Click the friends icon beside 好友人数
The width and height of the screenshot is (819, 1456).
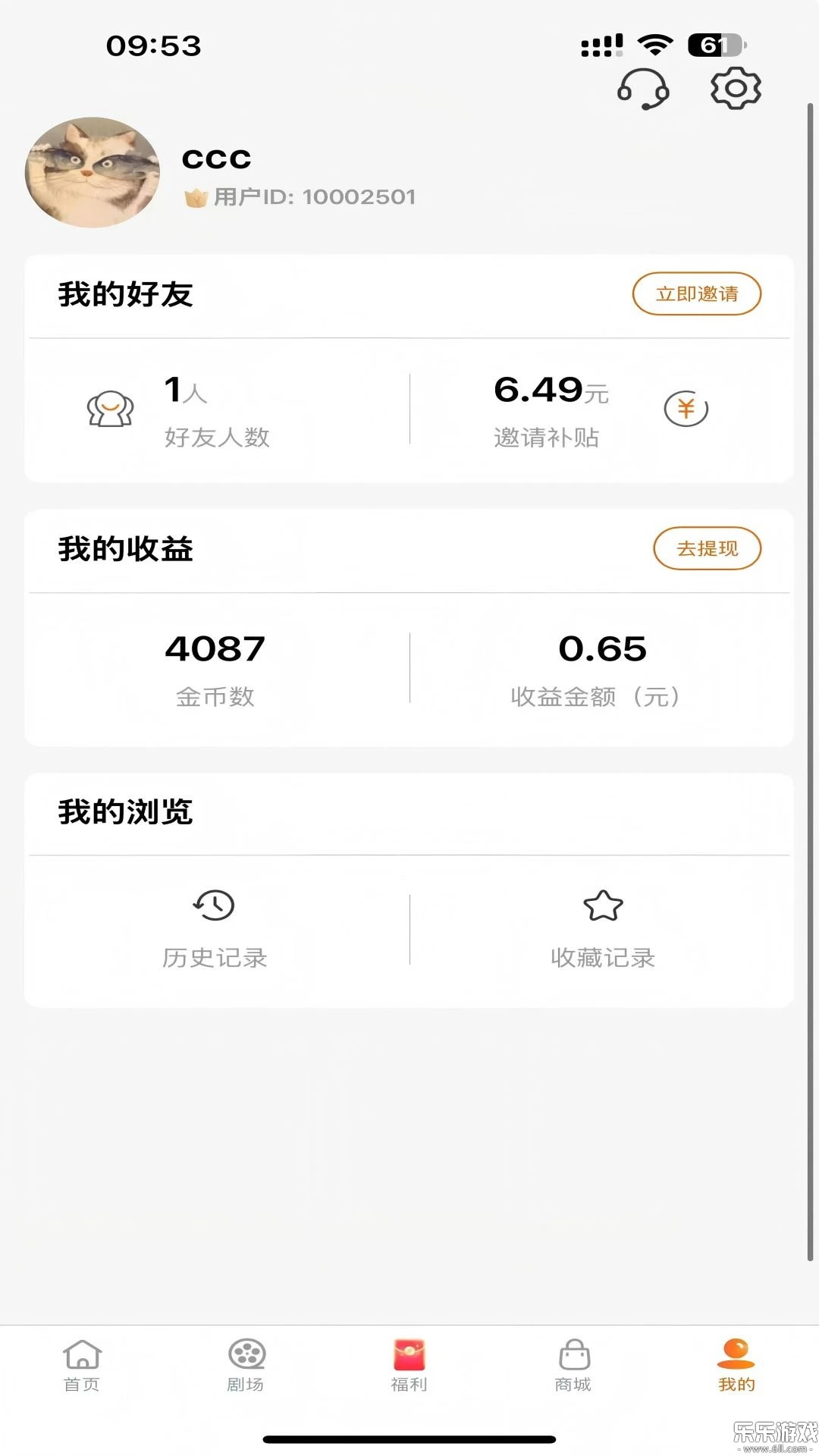tap(108, 409)
